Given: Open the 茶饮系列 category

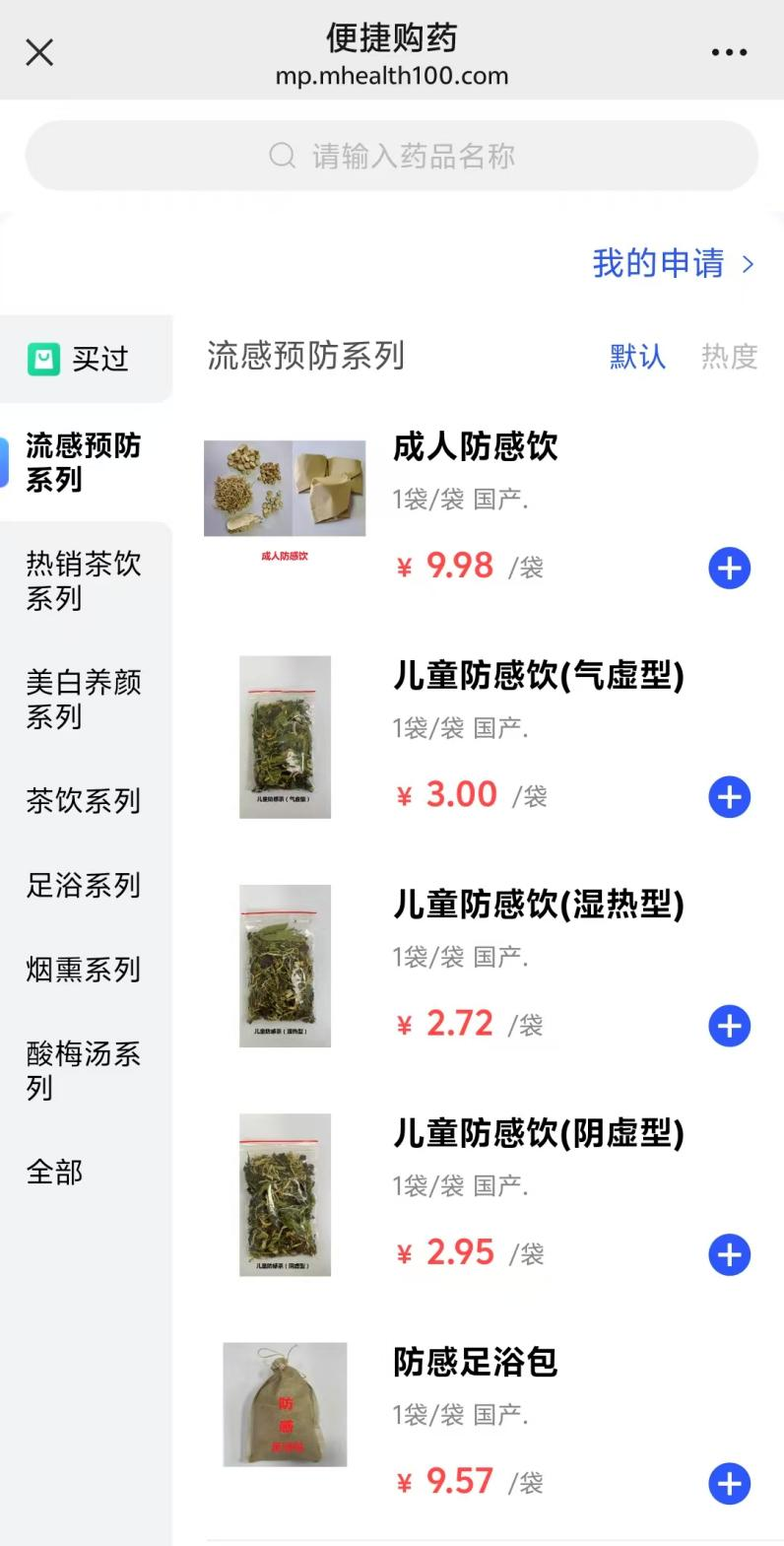Looking at the screenshot, I should (x=84, y=800).
